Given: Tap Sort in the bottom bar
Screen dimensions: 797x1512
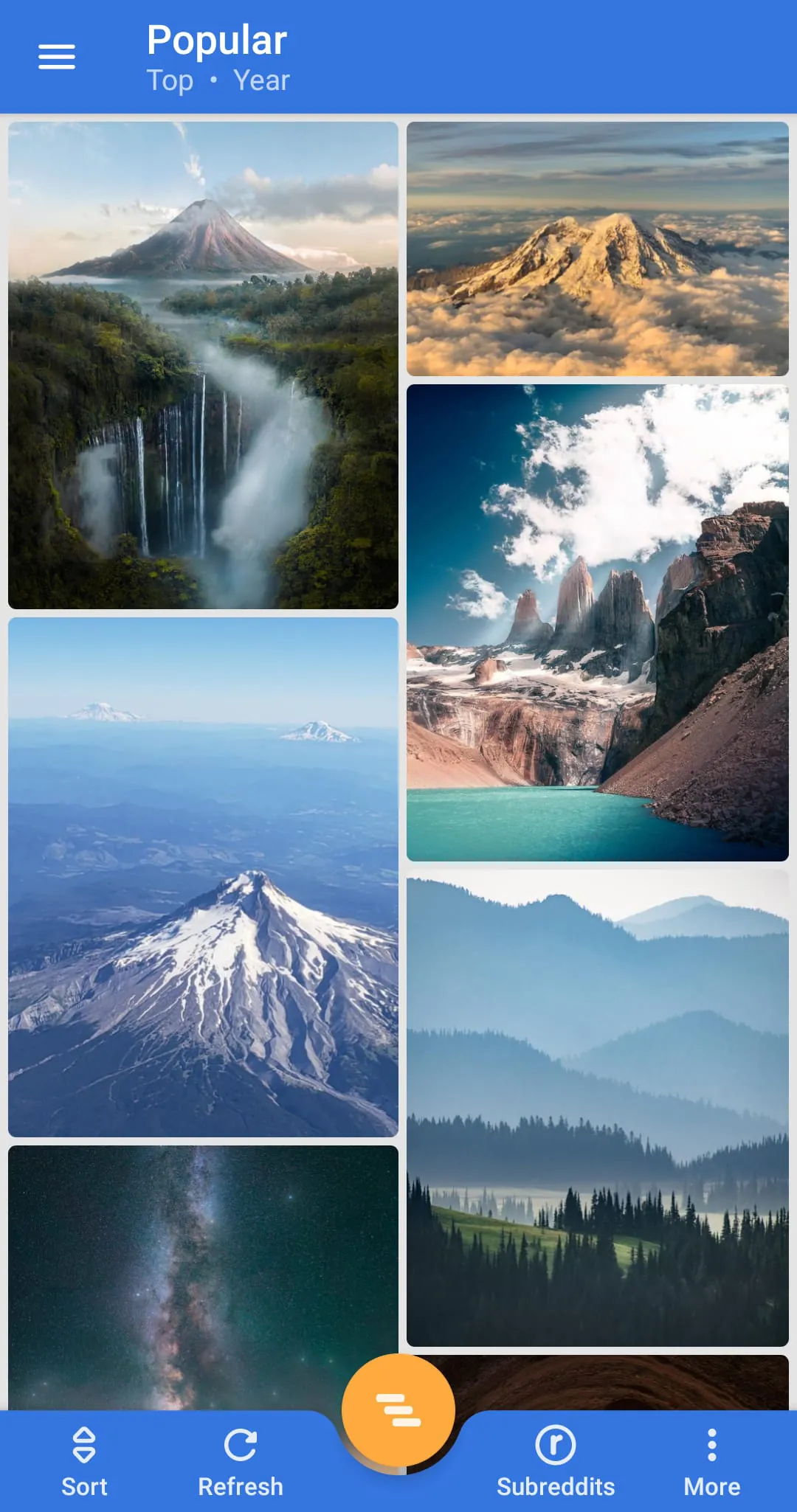Looking at the screenshot, I should pos(84,1462).
